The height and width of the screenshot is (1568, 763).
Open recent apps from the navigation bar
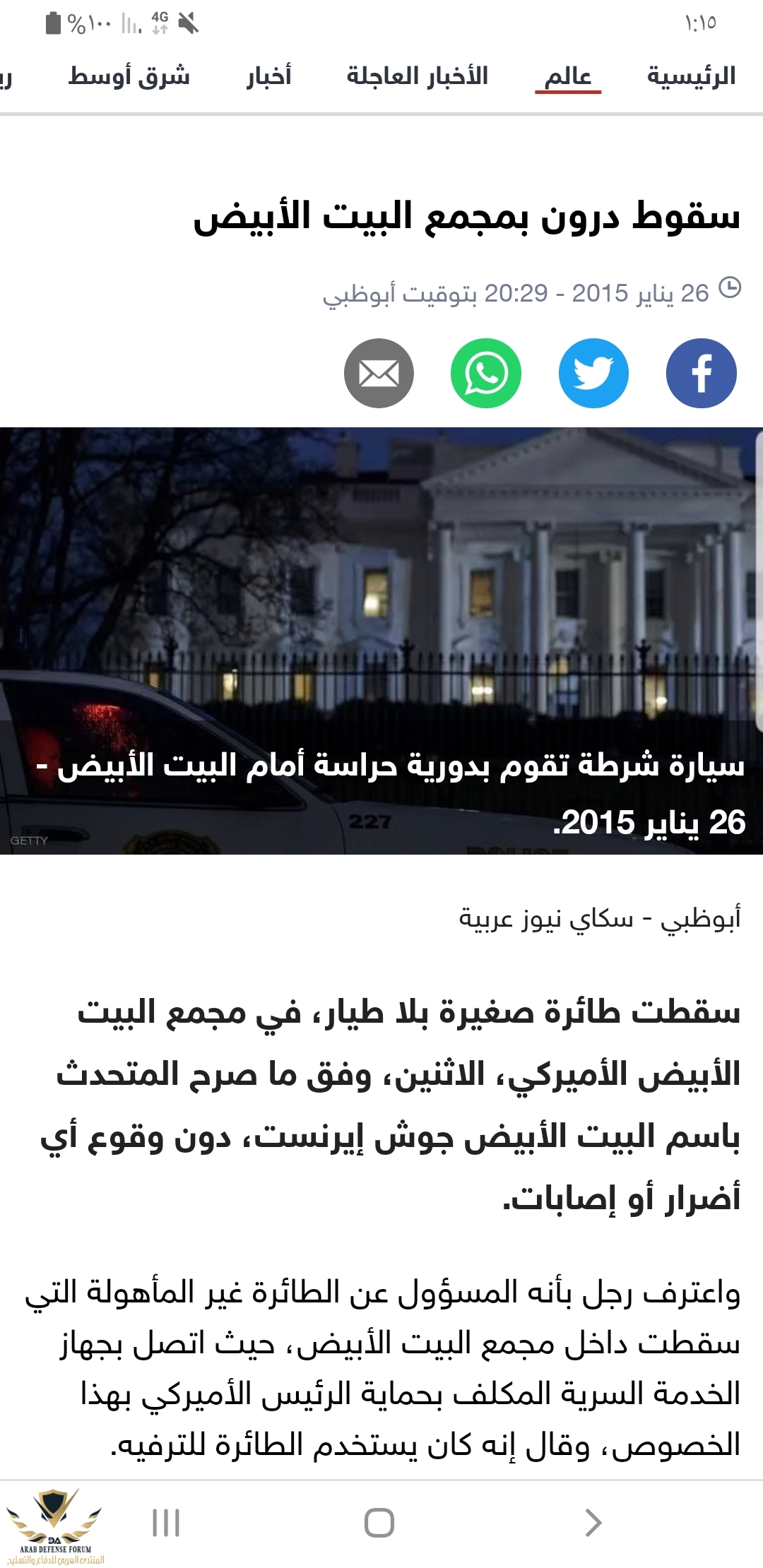166,1522
